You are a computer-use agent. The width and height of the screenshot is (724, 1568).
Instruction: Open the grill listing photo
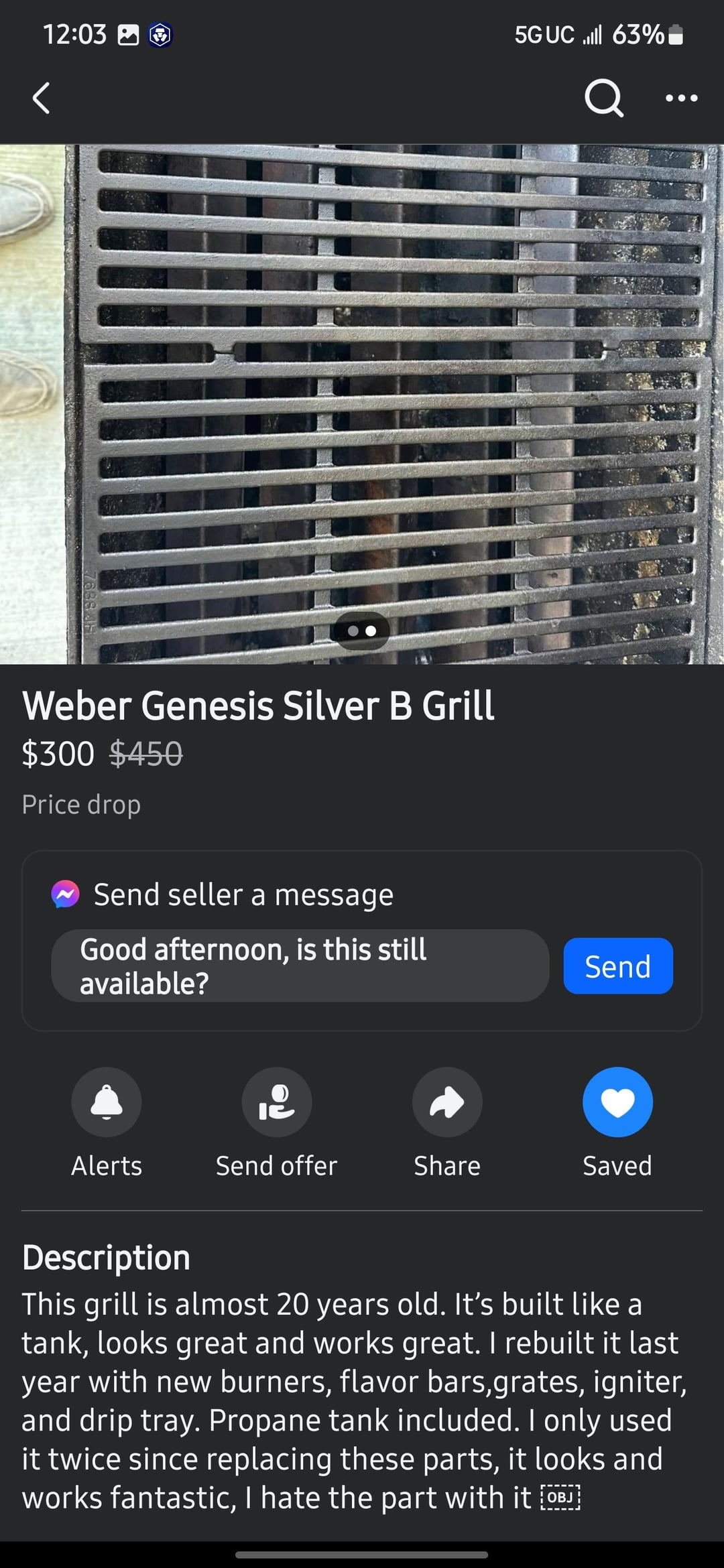(362, 402)
